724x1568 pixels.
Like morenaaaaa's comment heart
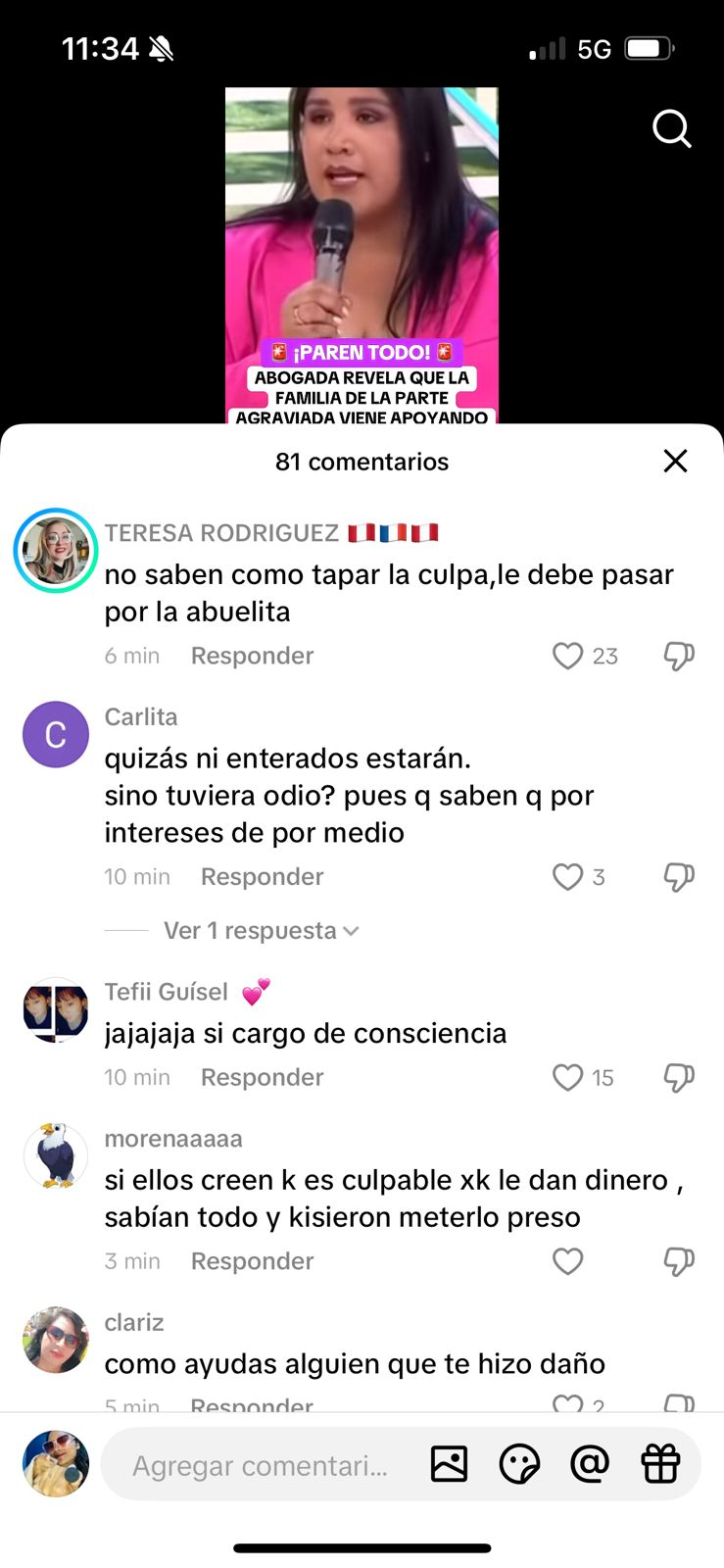(x=568, y=1261)
